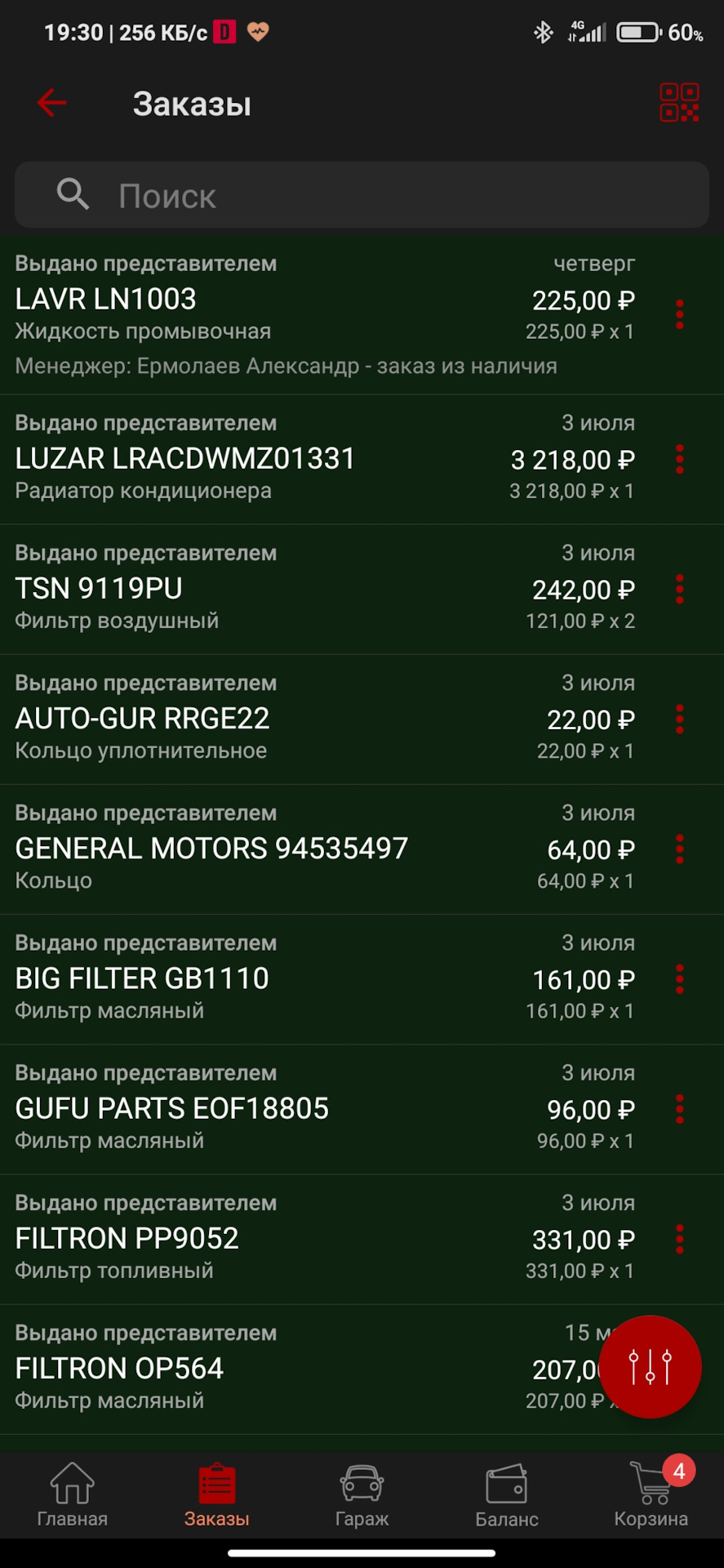Open more options for FILTRON PP9052
This screenshot has width=724, height=1568.
click(679, 1239)
